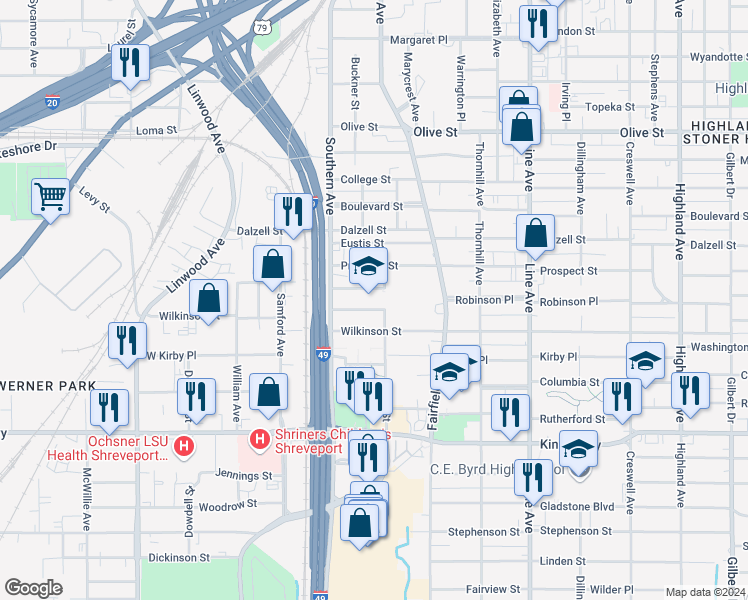Viewport: 748px width, 600px height.
Task: Open the shopping bag marker on Line Ave near Dalzell St
Action: pyautogui.click(x=536, y=233)
